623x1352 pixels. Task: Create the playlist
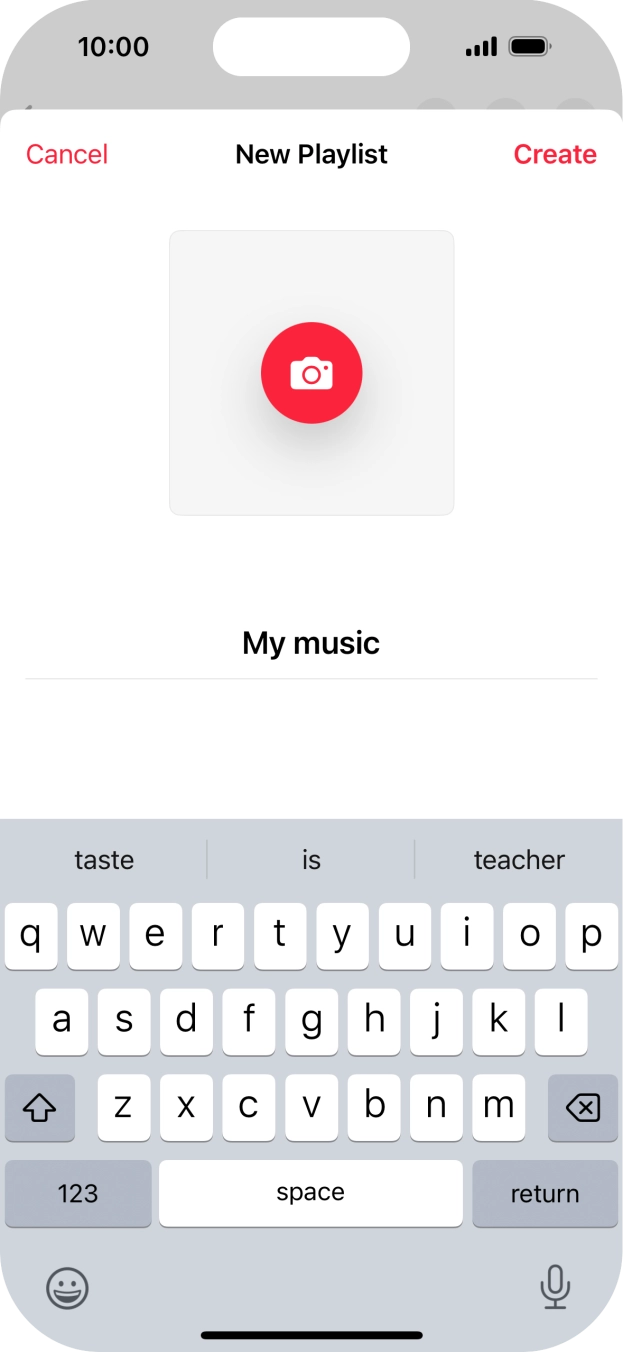[x=555, y=154]
